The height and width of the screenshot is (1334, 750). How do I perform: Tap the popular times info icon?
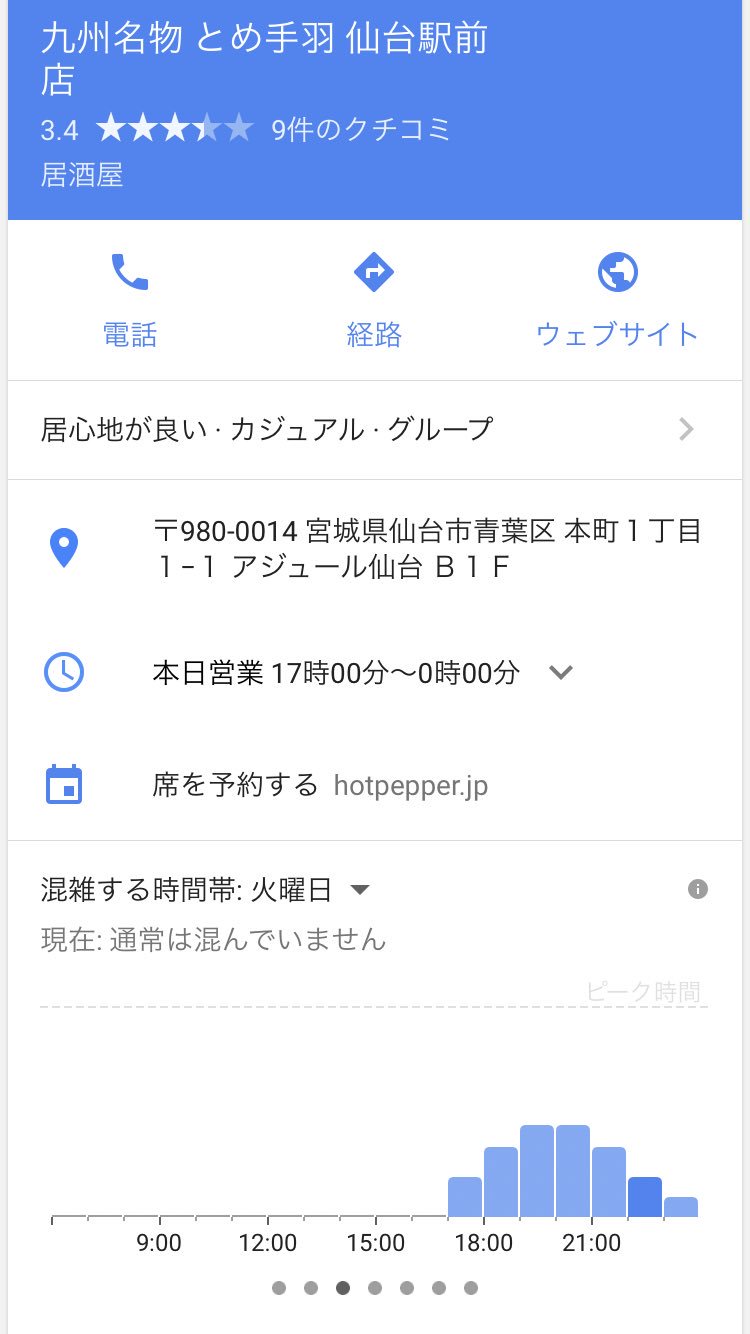698,889
